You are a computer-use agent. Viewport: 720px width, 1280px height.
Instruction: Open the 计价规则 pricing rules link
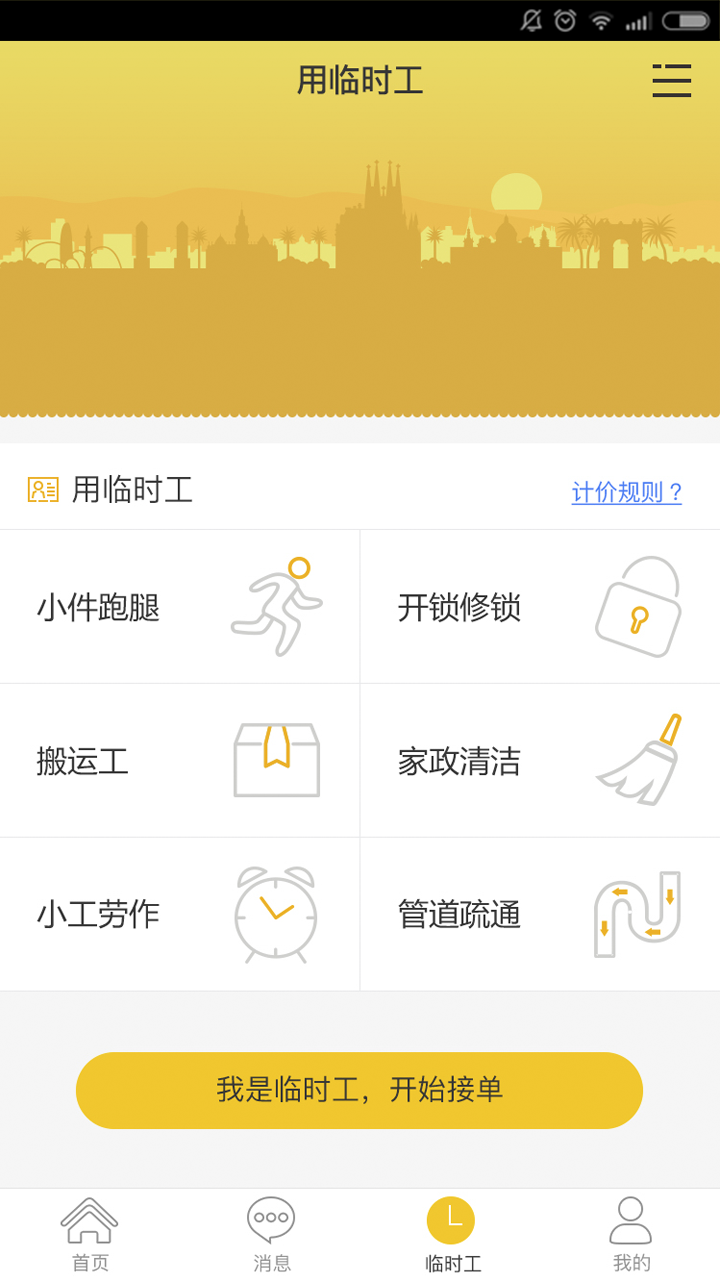[626, 492]
